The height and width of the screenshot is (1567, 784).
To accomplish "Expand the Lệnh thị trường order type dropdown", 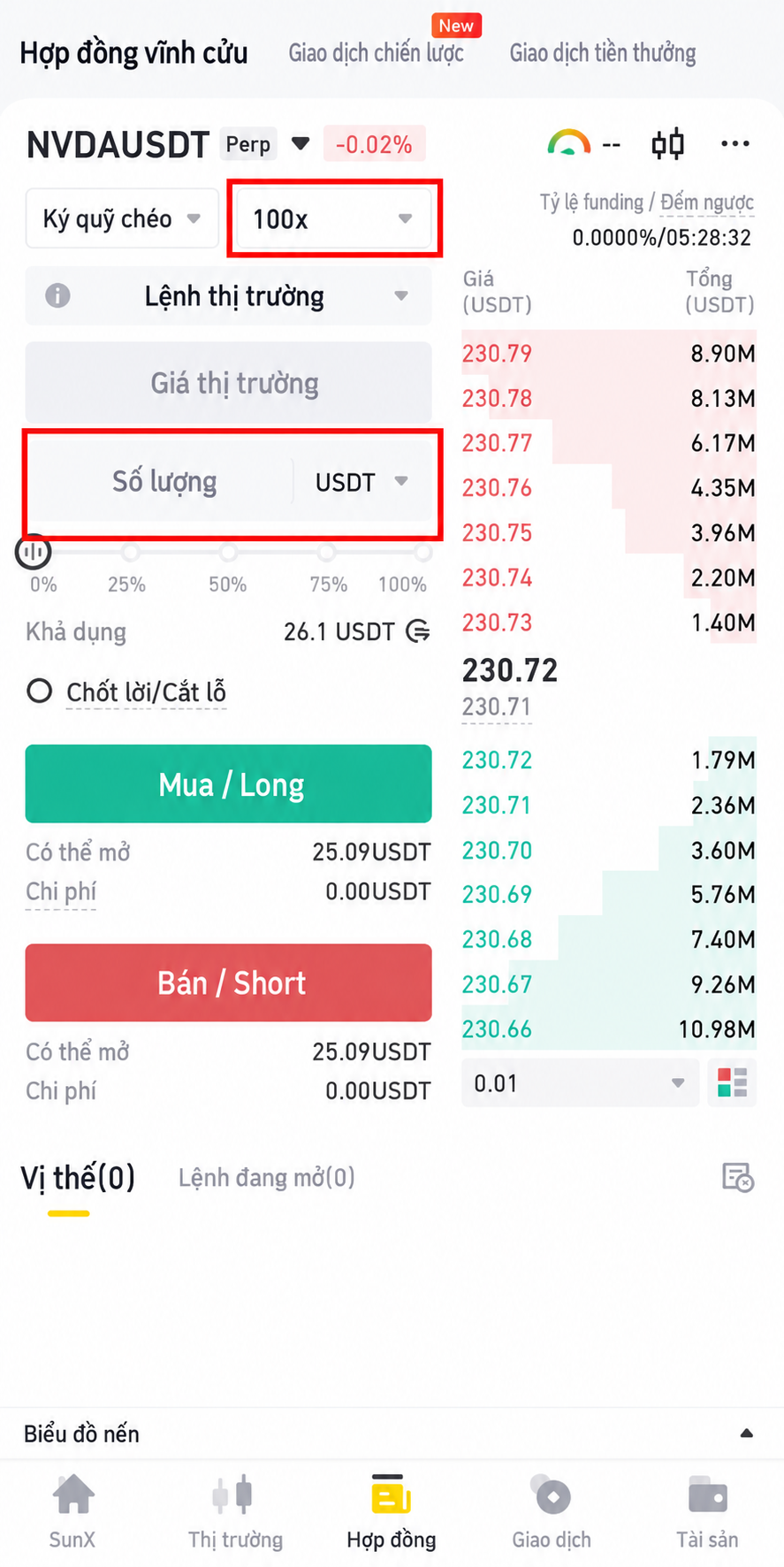I will [228, 296].
